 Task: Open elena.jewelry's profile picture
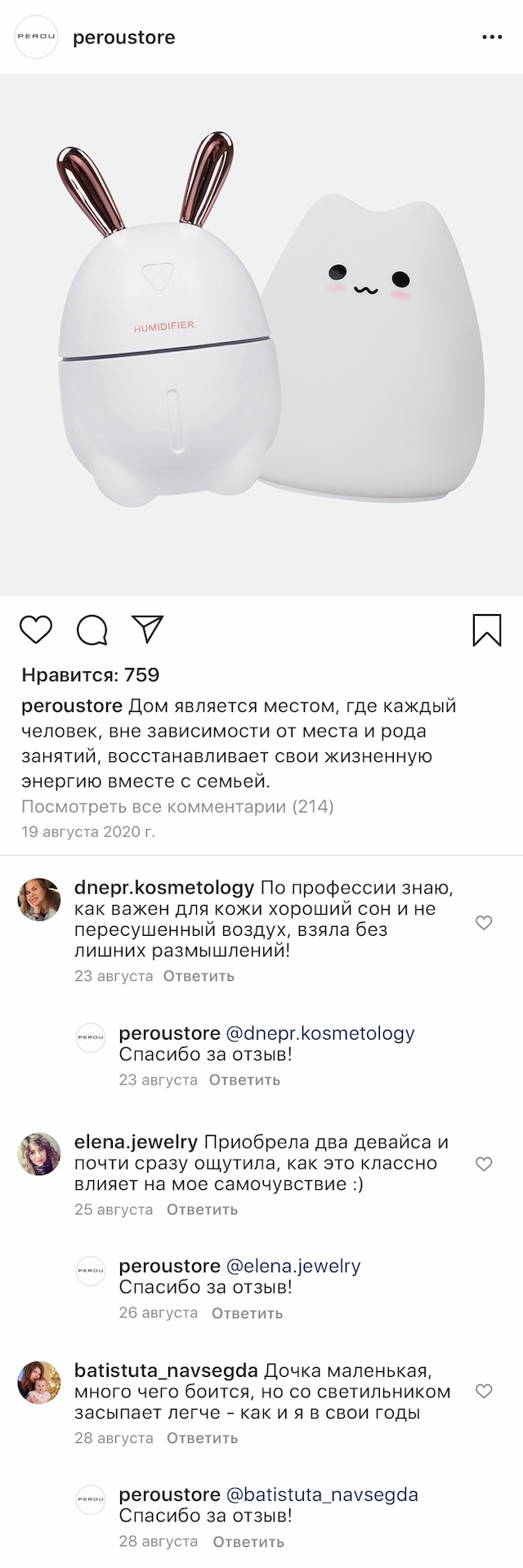39,1154
